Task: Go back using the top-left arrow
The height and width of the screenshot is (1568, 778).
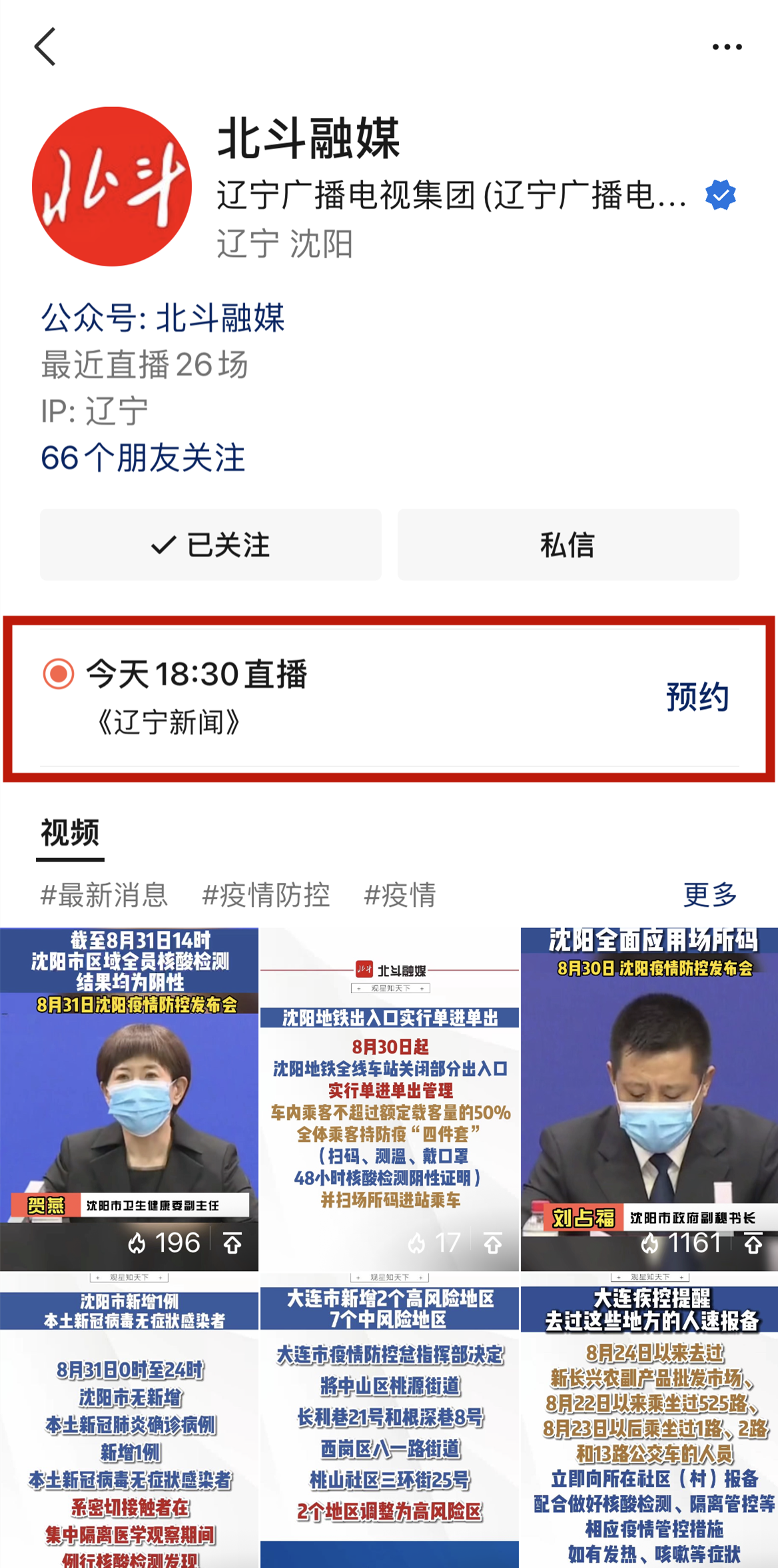Action: pos(45,47)
